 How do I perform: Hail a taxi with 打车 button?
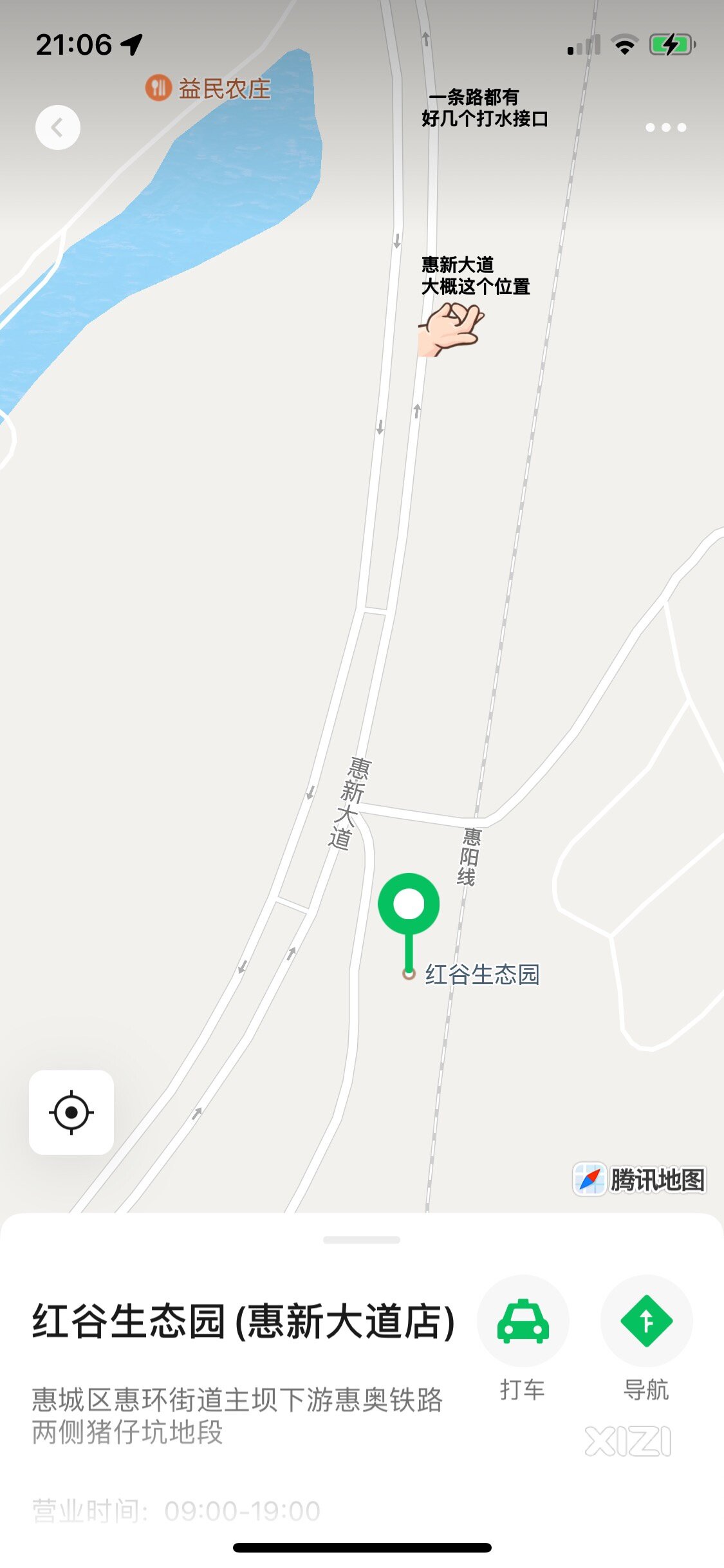tap(523, 1321)
